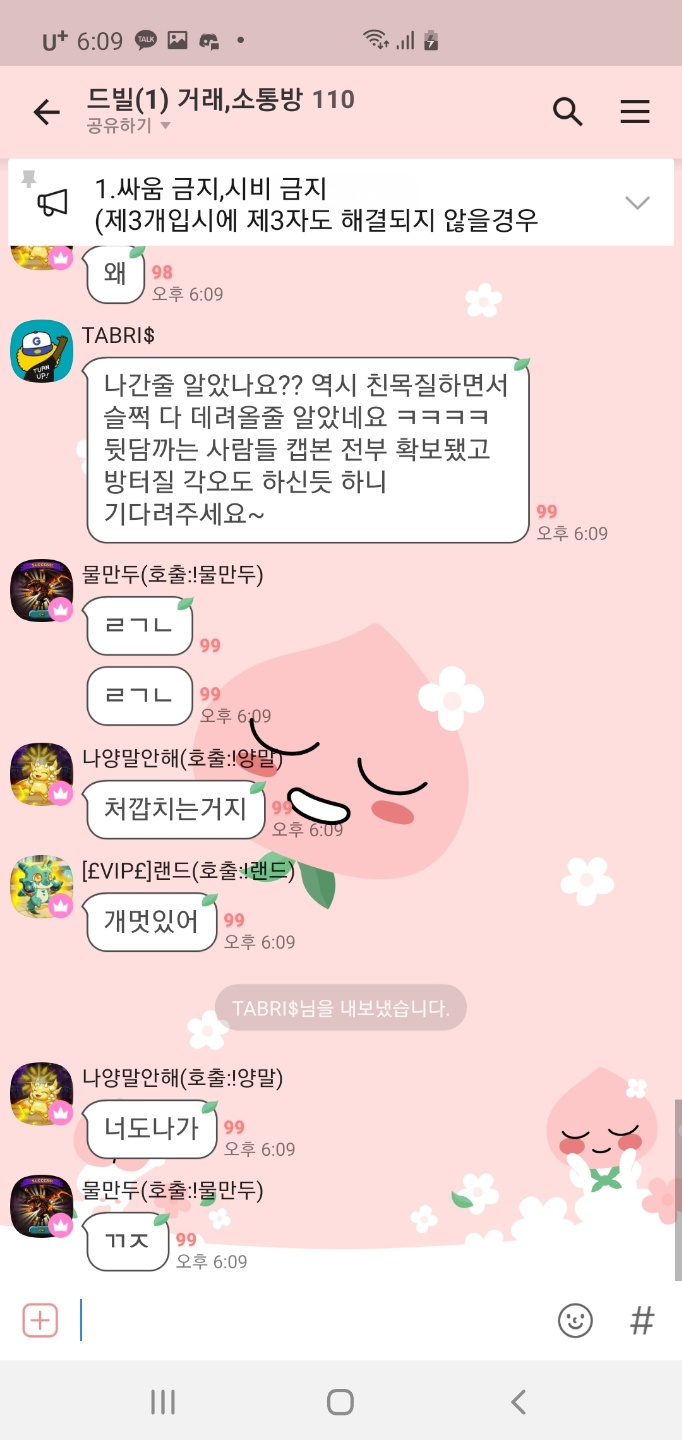Open the chat room hamburger menu

(635, 112)
